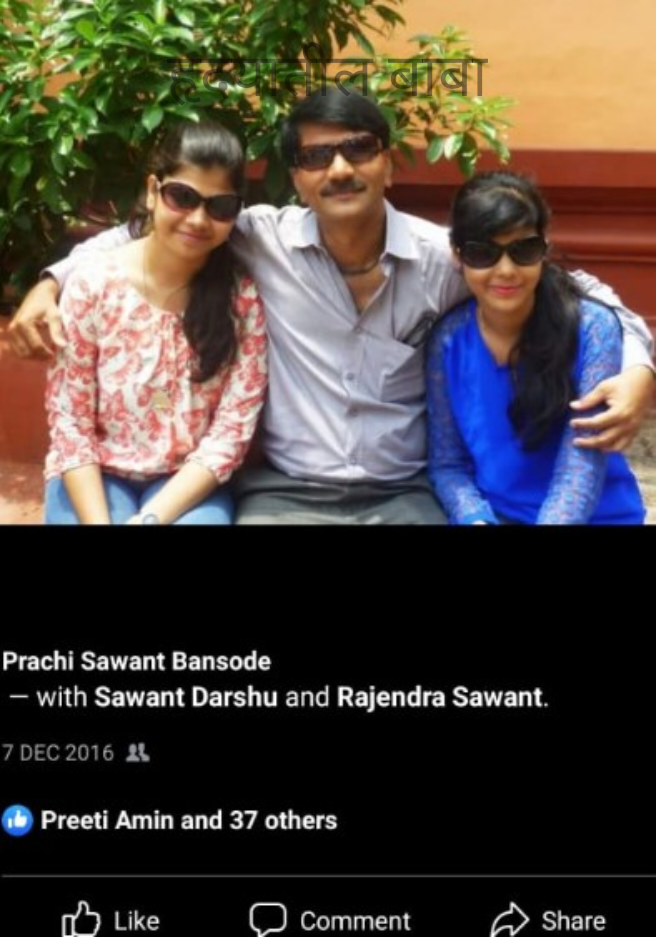Share this photo post

click(548, 919)
